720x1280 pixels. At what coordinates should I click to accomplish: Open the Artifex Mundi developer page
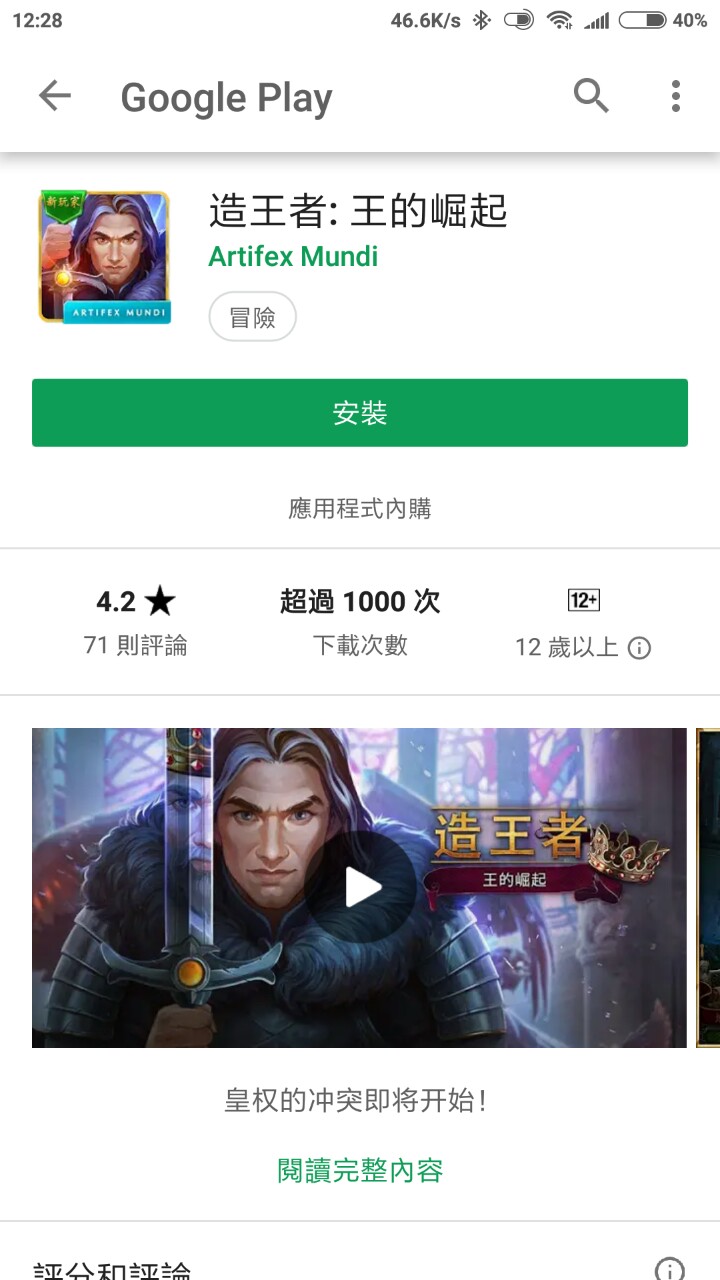click(293, 257)
